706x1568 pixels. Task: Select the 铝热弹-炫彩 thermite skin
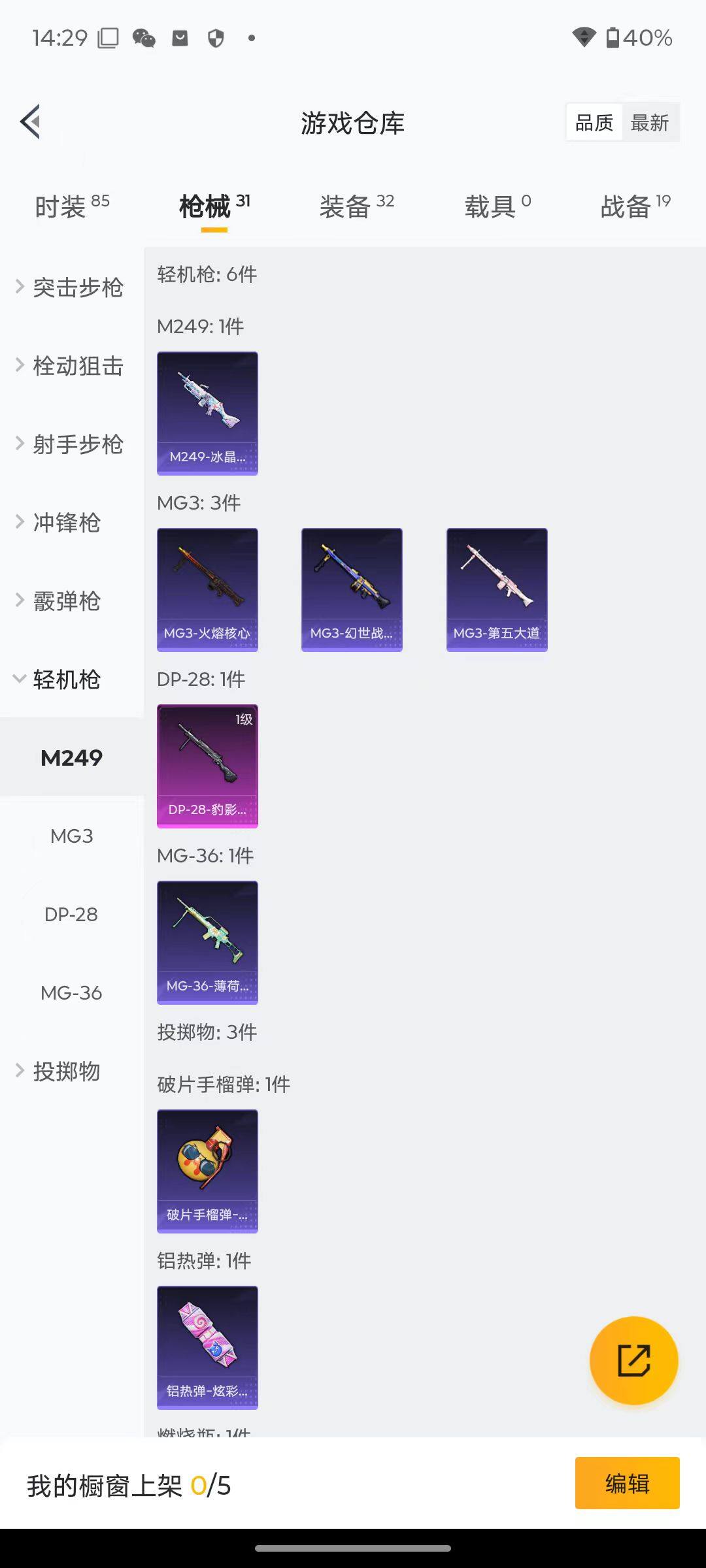pyautogui.click(x=207, y=1347)
